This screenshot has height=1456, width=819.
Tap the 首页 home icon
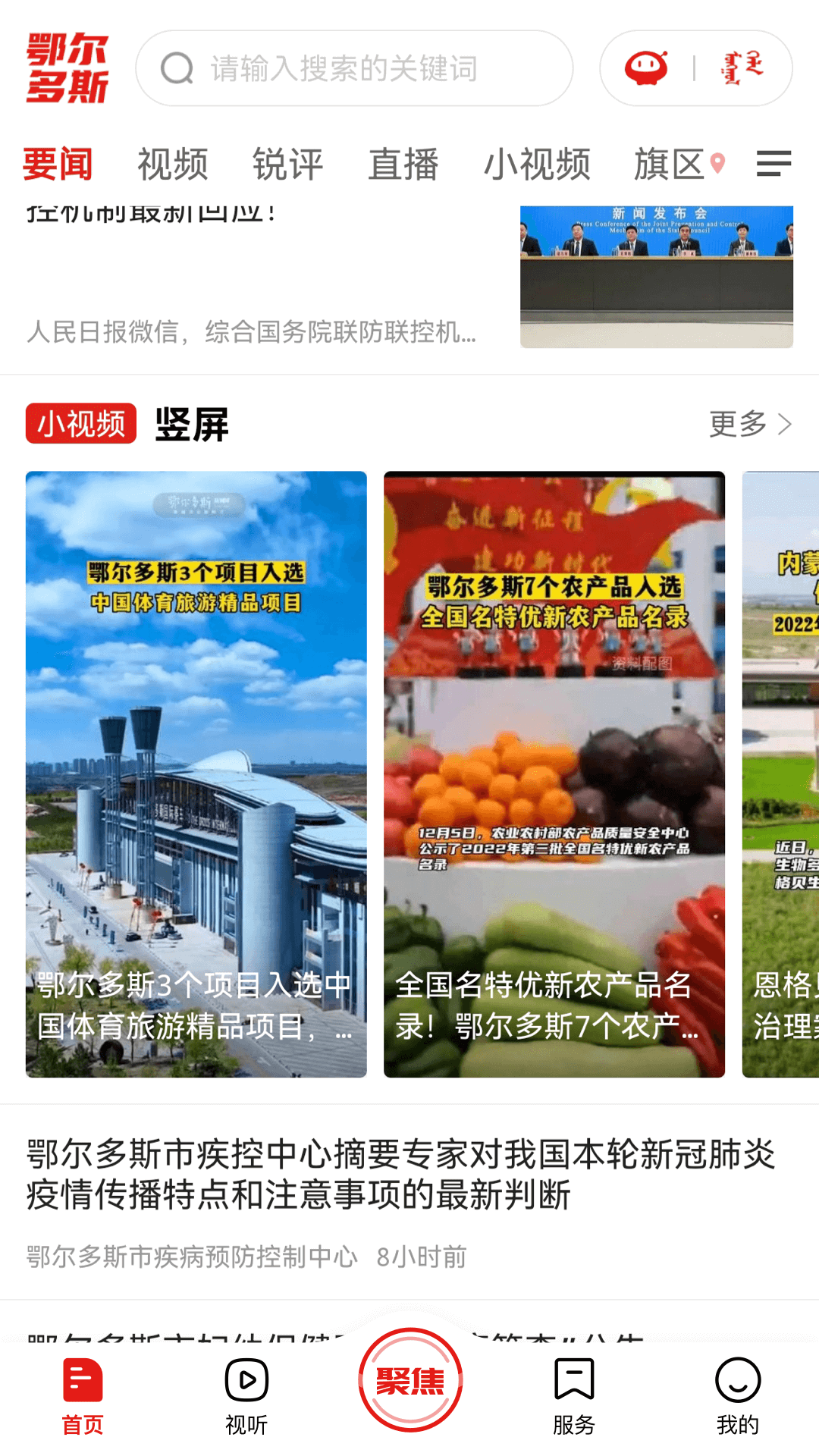point(82,1387)
